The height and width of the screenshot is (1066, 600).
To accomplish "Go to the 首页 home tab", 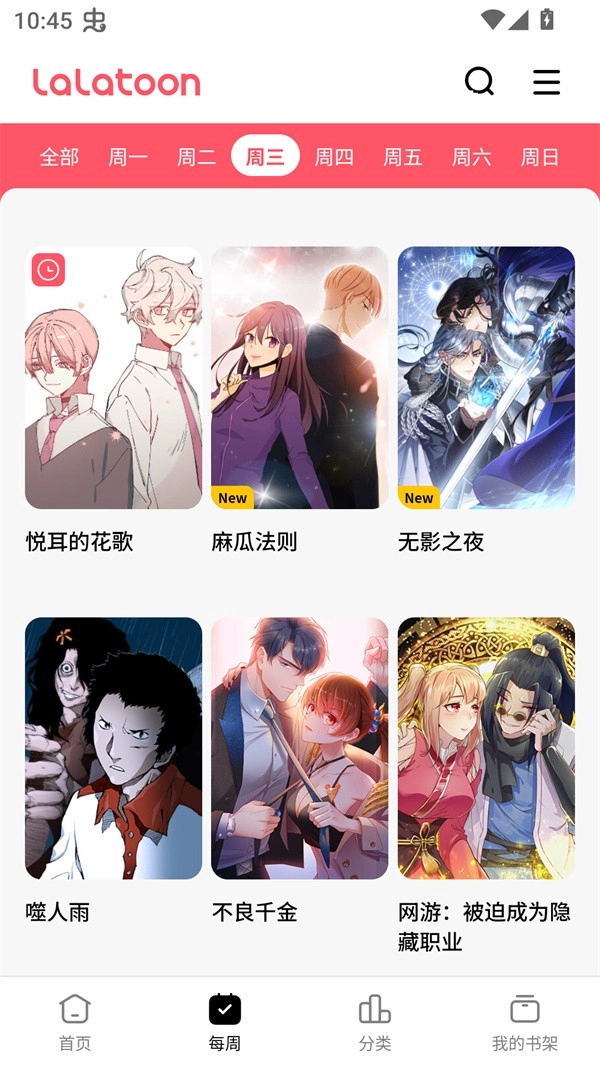I will click(75, 1022).
